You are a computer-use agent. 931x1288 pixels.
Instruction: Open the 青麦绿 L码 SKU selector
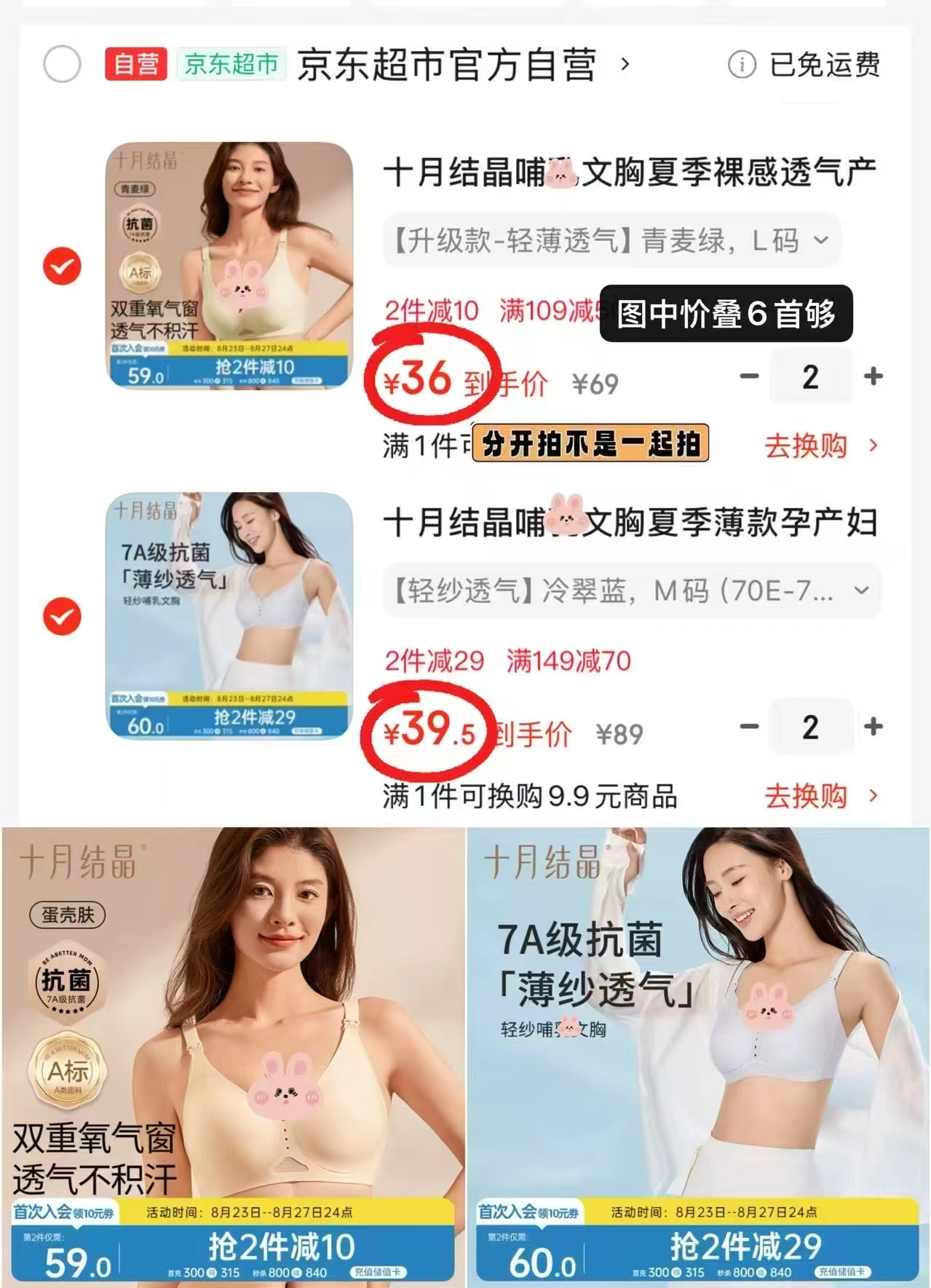(x=608, y=240)
